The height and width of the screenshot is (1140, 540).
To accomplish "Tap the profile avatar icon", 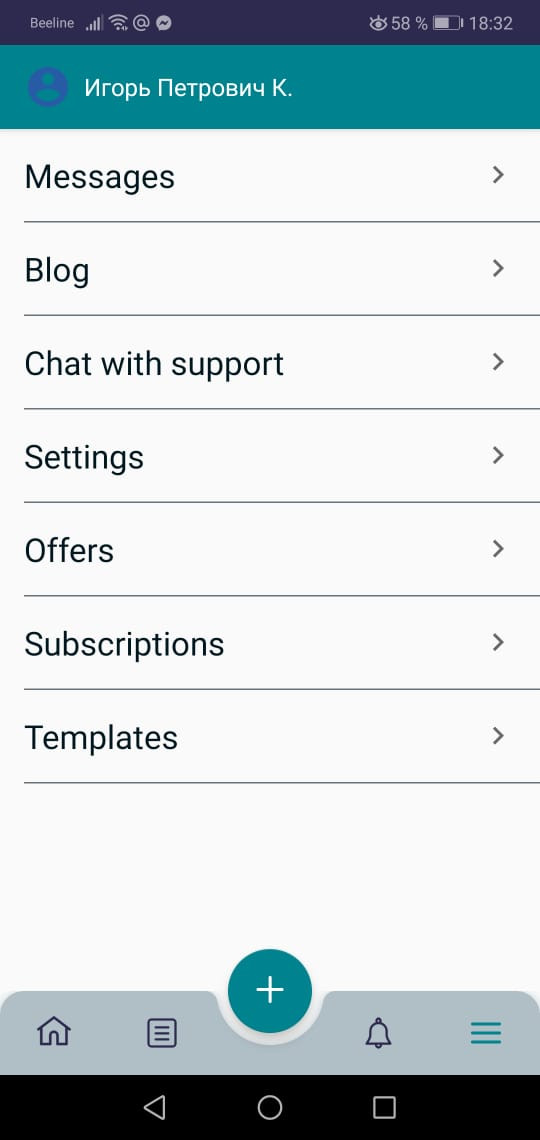I will pyautogui.click(x=48, y=87).
